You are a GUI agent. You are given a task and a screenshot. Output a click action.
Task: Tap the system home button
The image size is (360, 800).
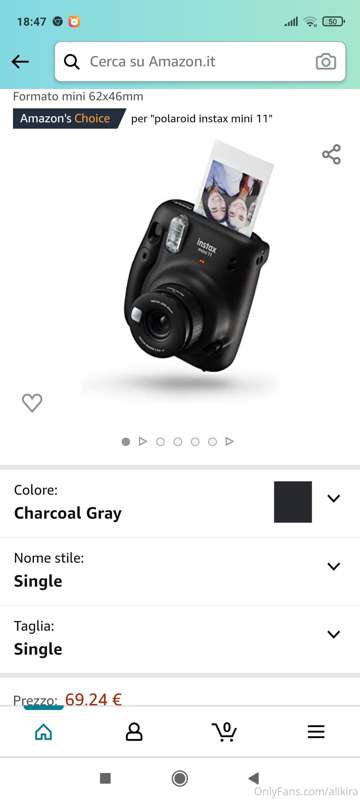179,778
